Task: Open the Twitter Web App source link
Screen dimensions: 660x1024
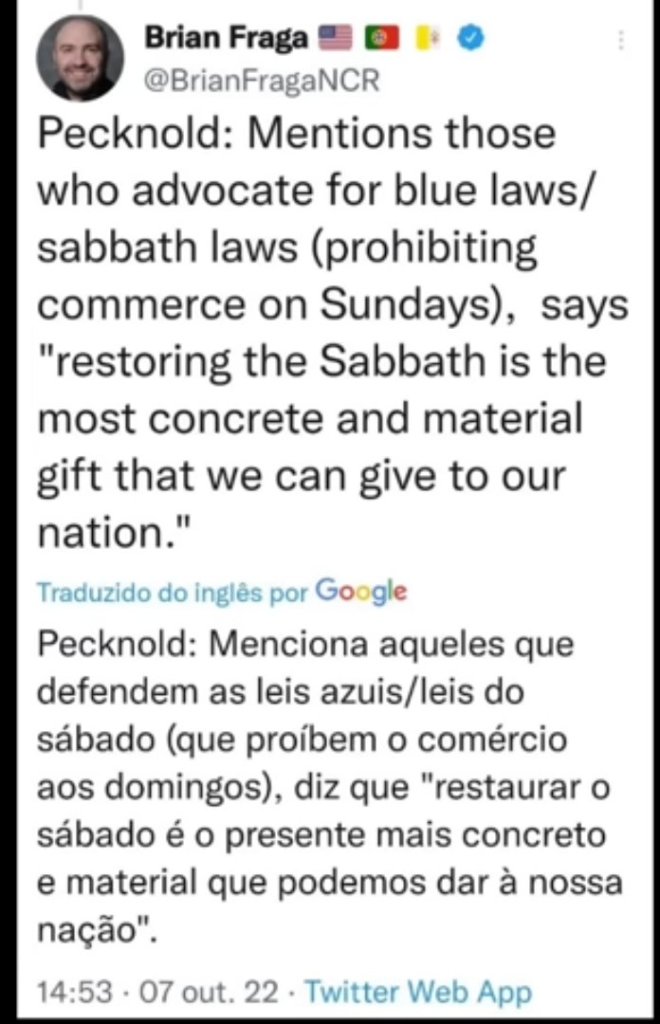Action: coord(418,992)
